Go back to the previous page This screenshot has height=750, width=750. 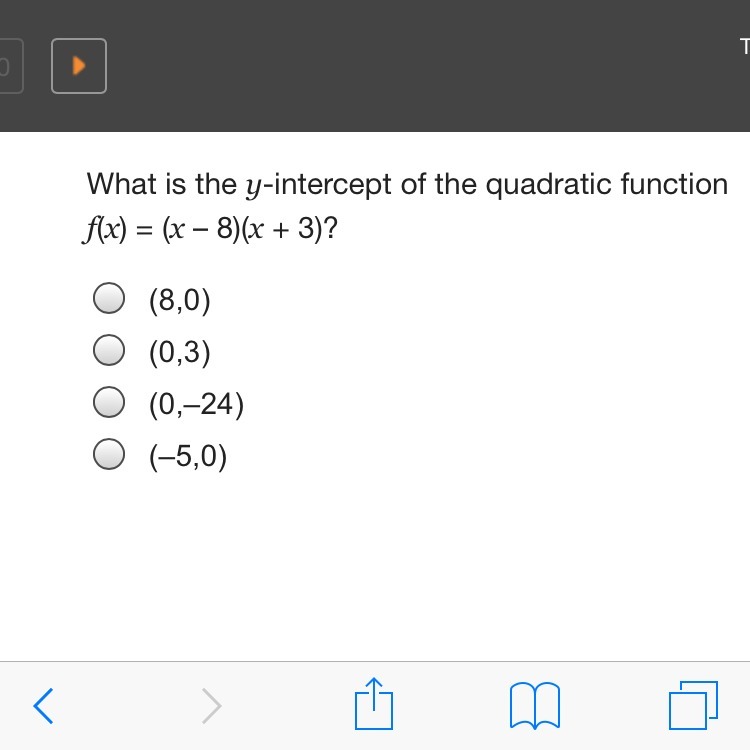click(x=44, y=706)
